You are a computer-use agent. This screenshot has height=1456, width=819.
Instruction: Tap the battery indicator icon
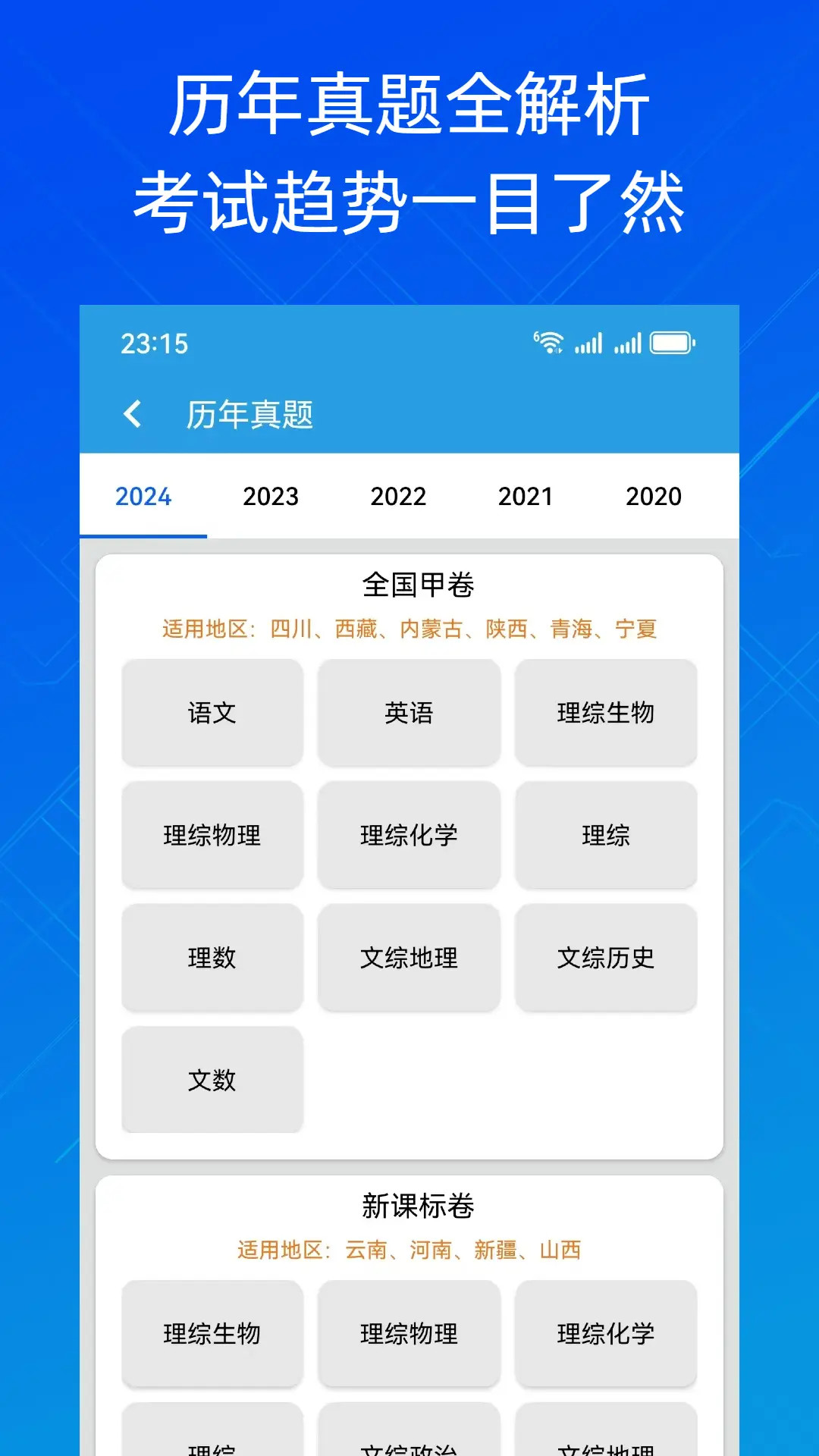coord(672,343)
